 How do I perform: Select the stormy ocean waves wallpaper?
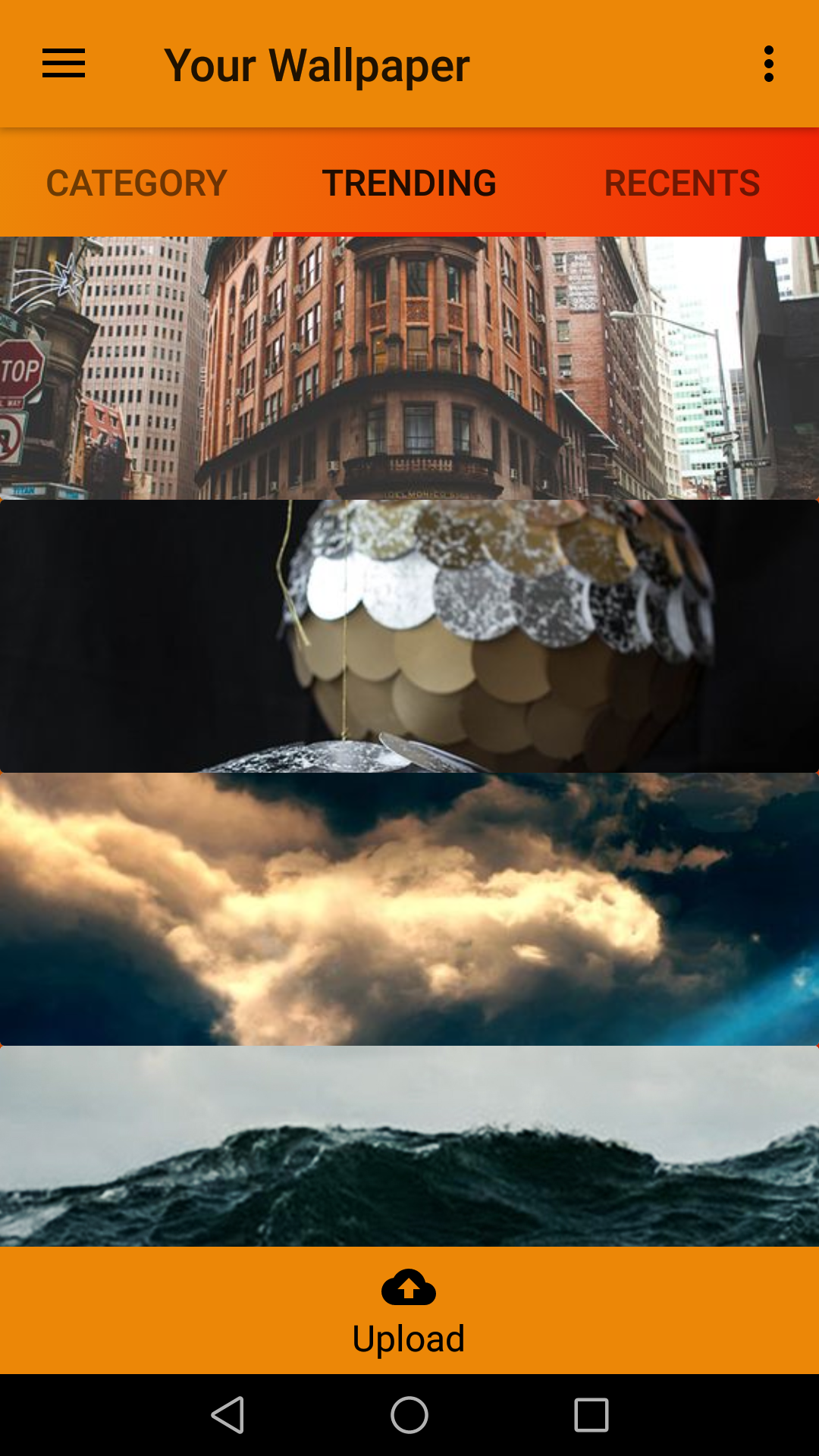(409, 1145)
